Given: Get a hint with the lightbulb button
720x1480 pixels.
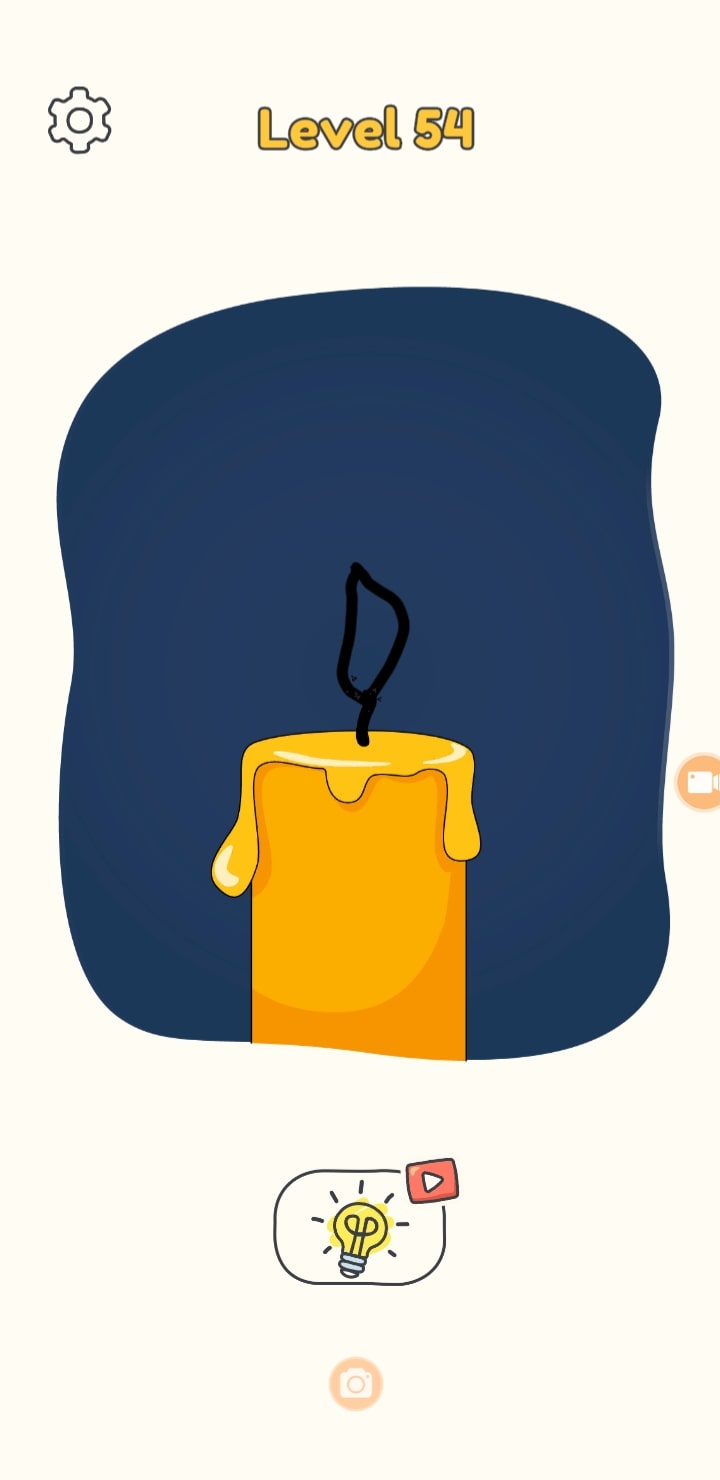Looking at the screenshot, I should point(359,1227).
